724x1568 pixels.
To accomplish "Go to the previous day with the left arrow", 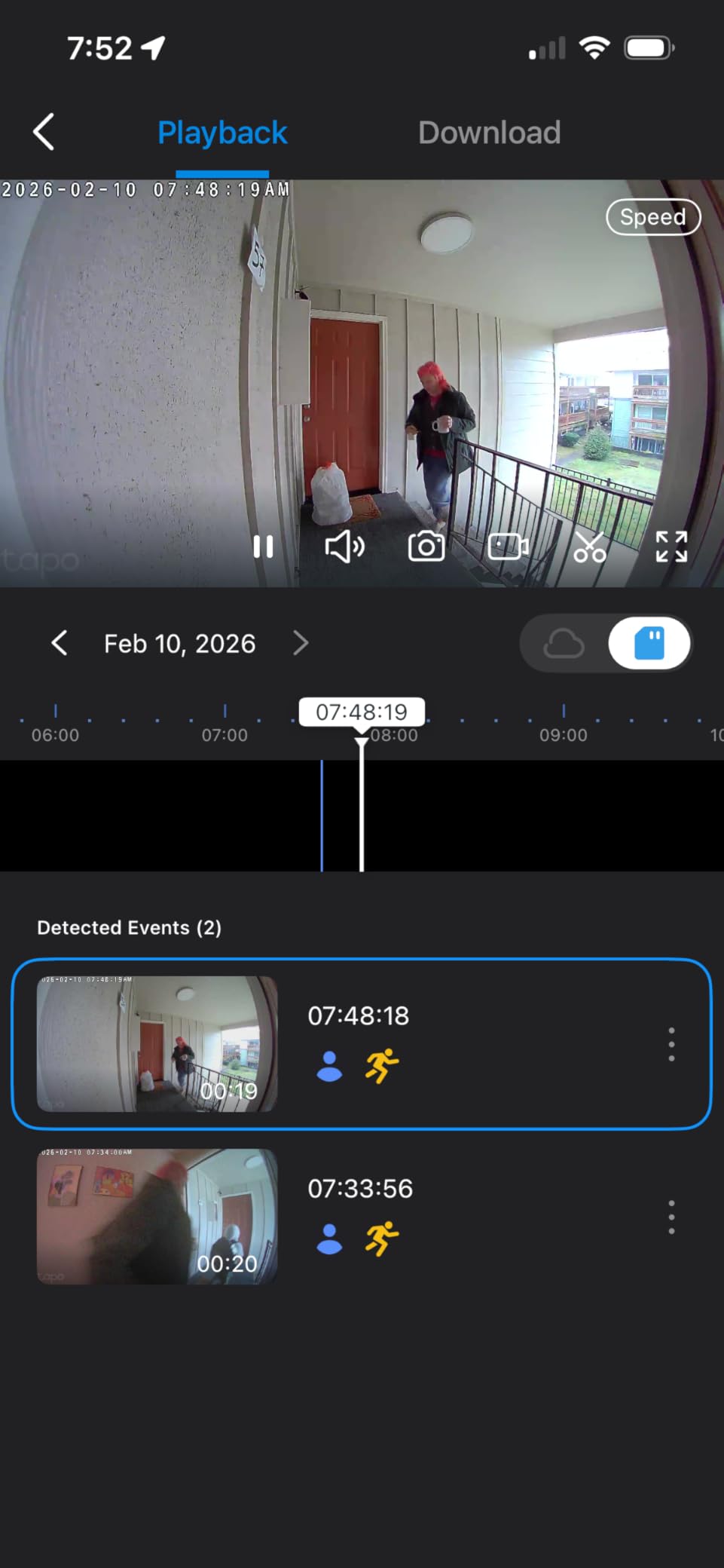I will (60, 643).
